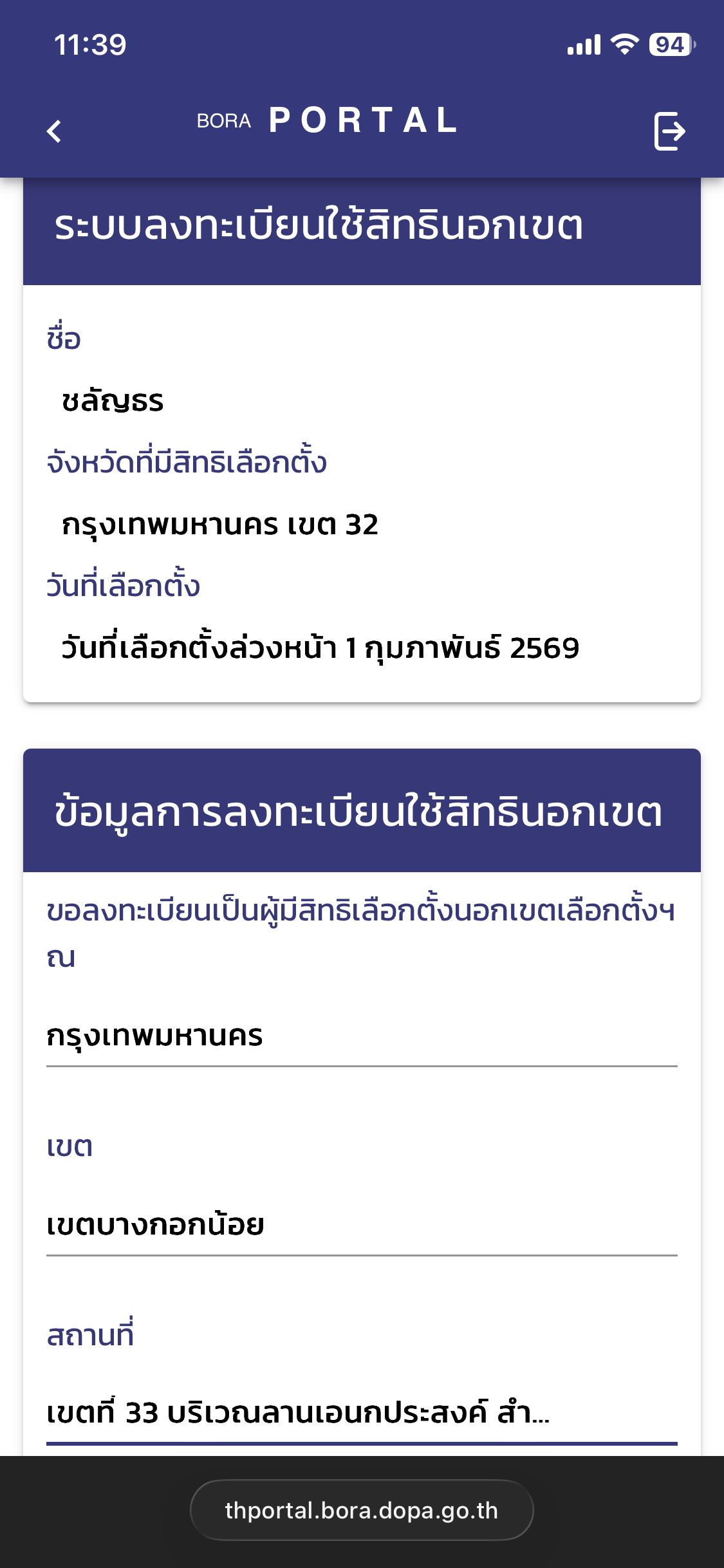
Task: Change the เขตบางกอกน้อย district selection
Action: point(361,1224)
